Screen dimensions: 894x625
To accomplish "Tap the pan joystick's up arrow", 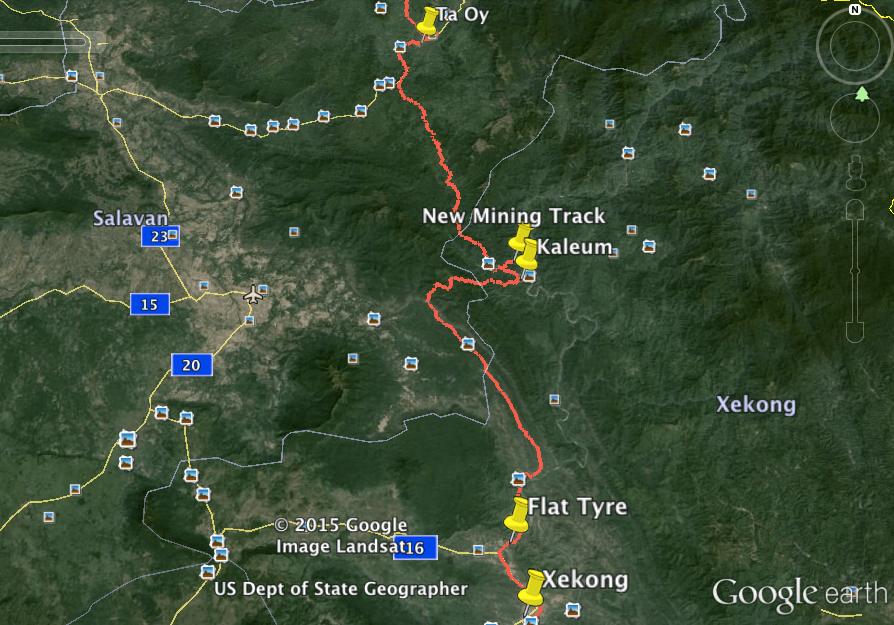I will (861, 96).
